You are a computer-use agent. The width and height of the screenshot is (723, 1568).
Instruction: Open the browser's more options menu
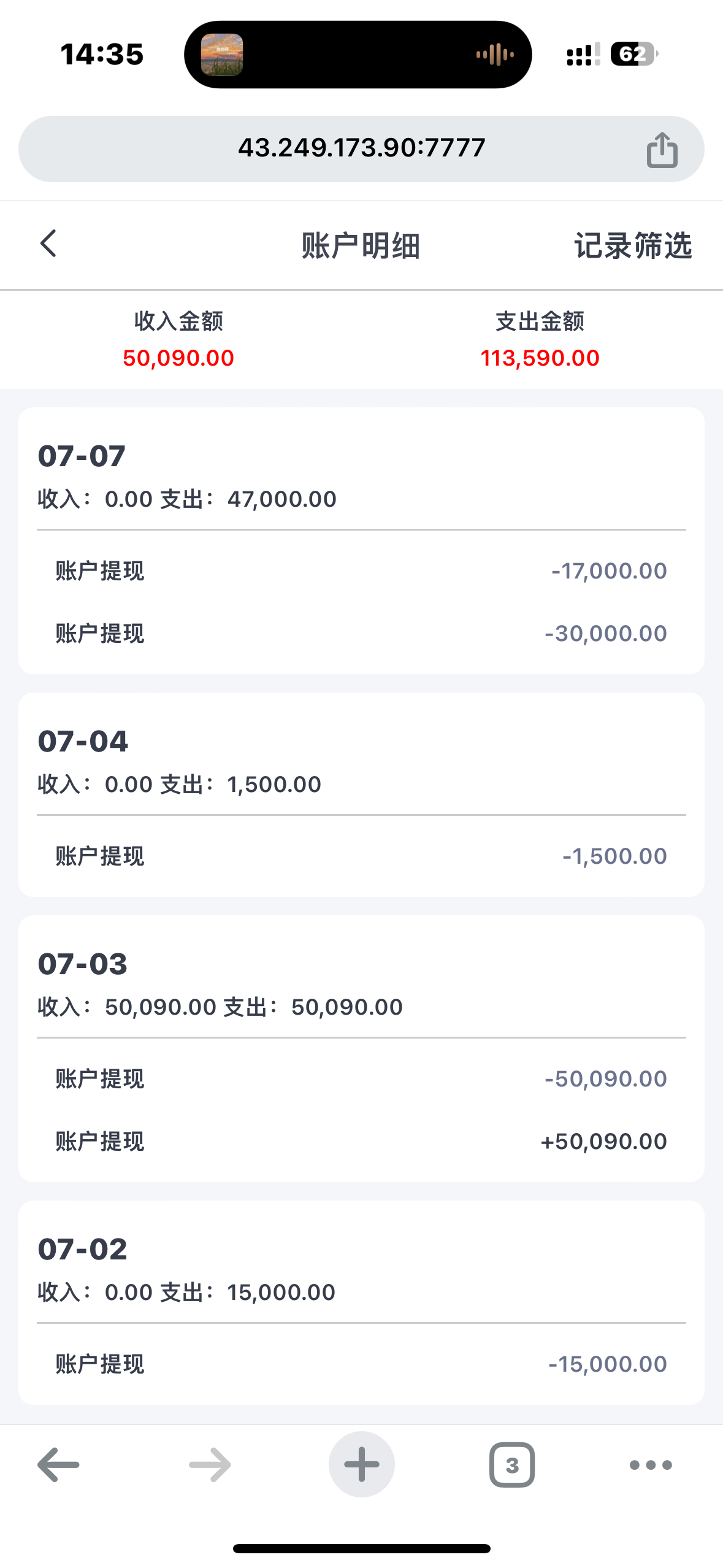tap(651, 1464)
